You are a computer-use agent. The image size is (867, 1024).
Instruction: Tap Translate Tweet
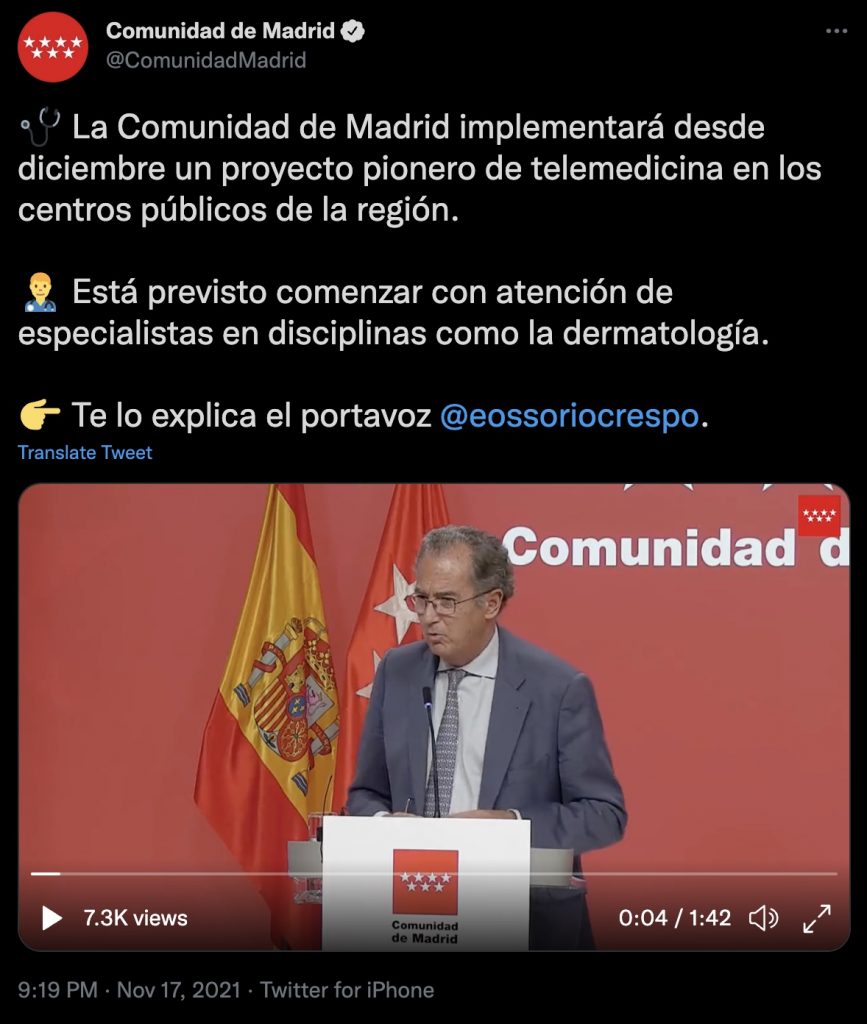pyautogui.click(x=85, y=453)
